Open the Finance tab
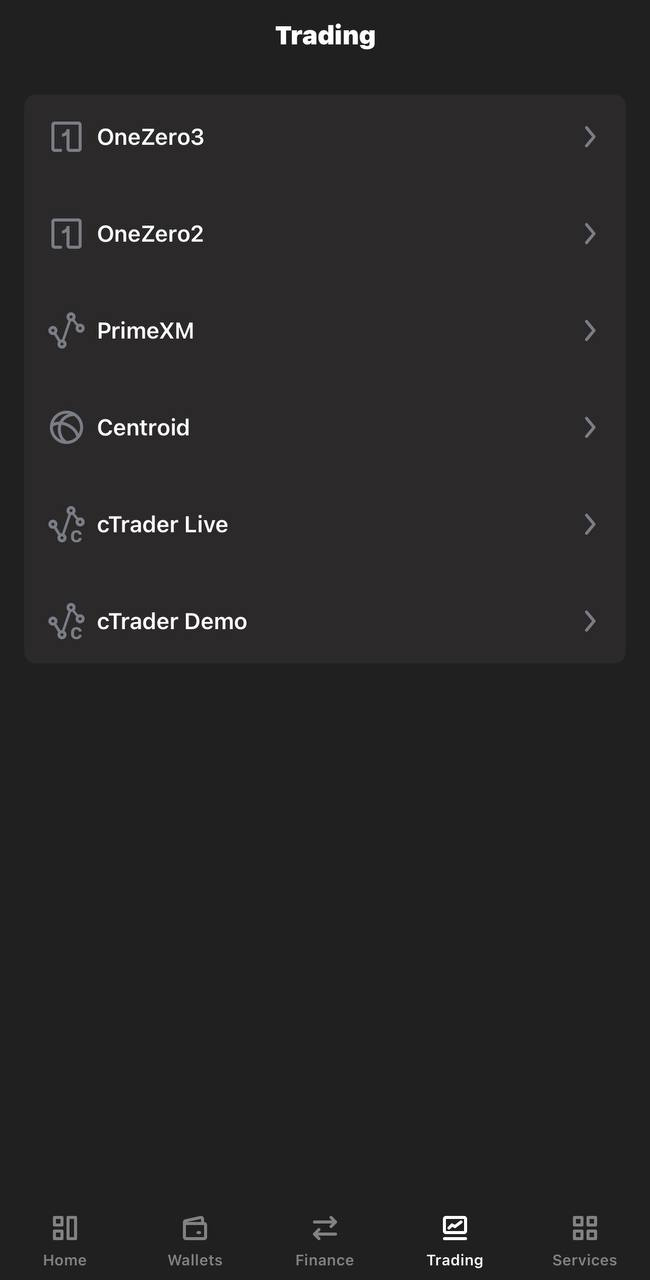650x1280 pixels. click(x=325, y=1240)
